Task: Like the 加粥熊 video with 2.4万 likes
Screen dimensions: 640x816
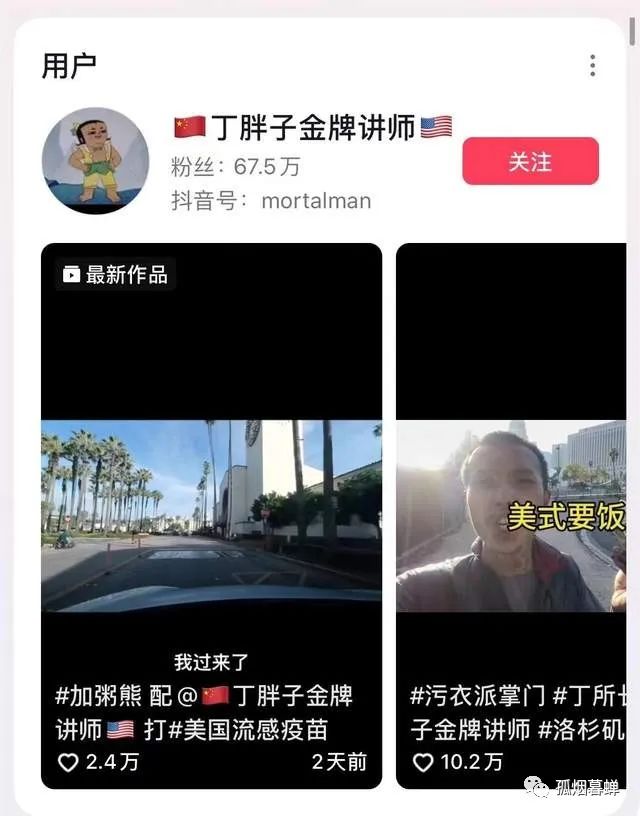Action: [68, 762]
